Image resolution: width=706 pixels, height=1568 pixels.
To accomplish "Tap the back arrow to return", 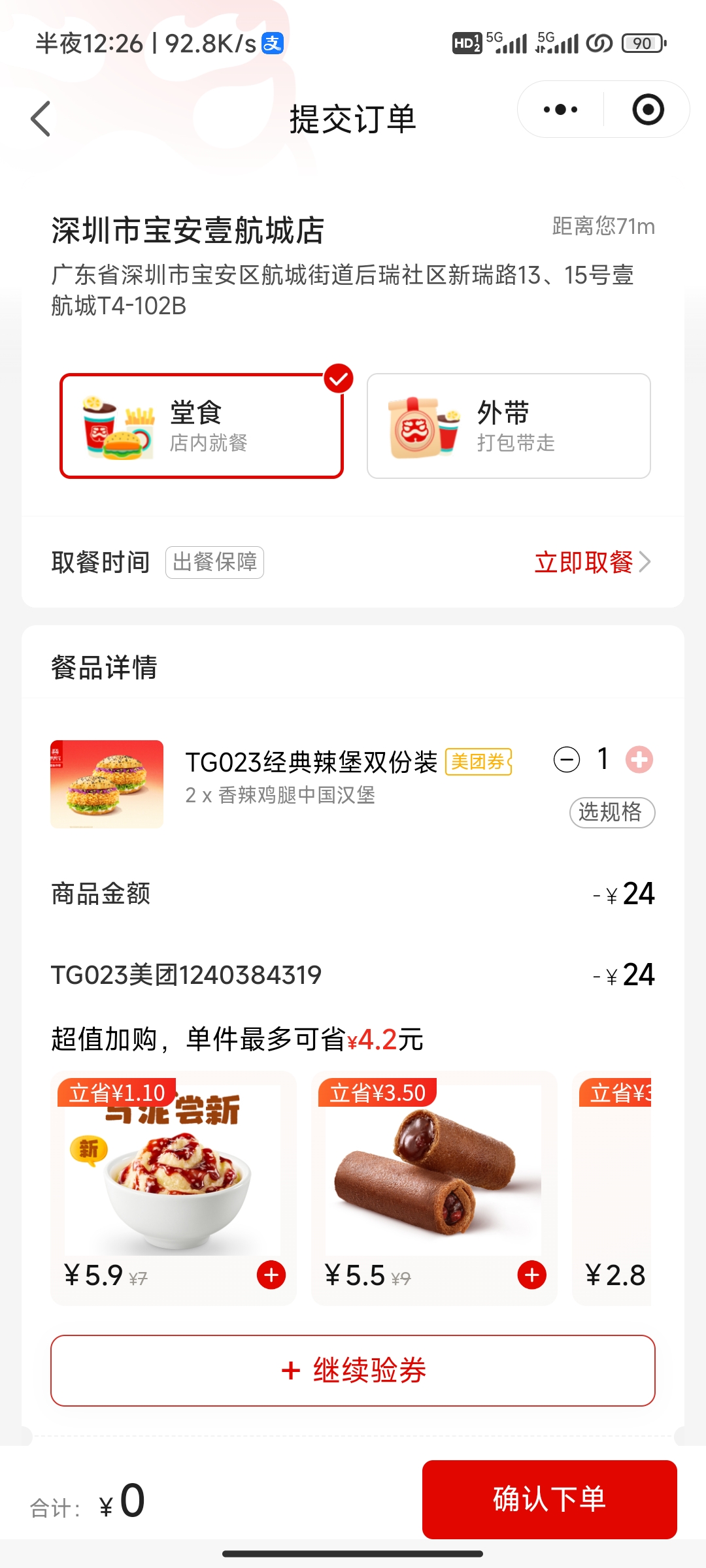I will click(41, 119).
